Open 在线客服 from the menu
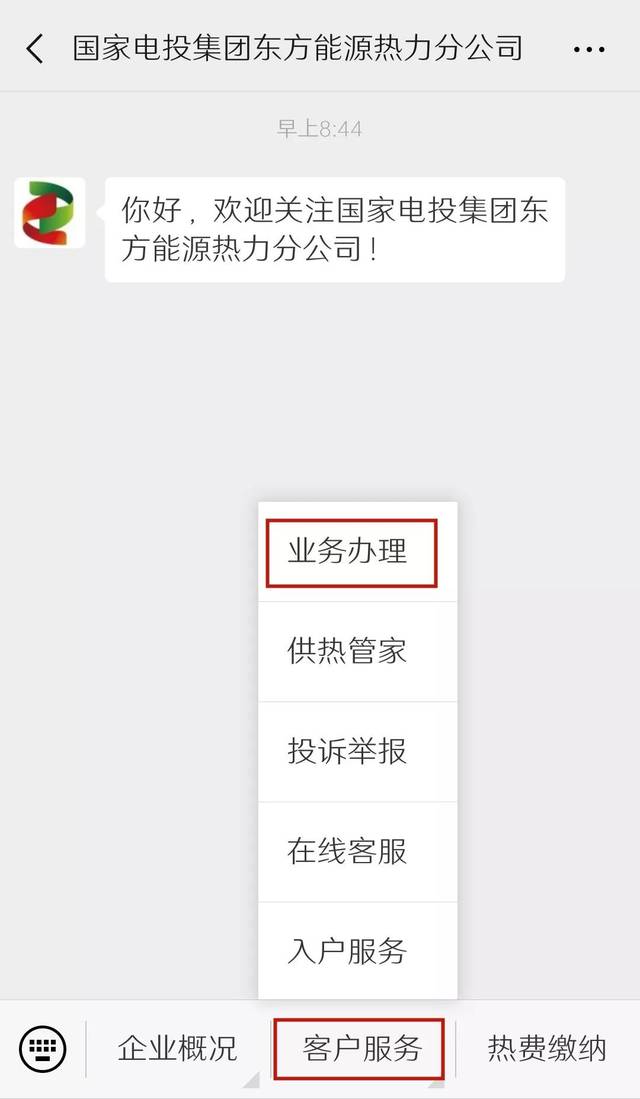 [348, 852]
